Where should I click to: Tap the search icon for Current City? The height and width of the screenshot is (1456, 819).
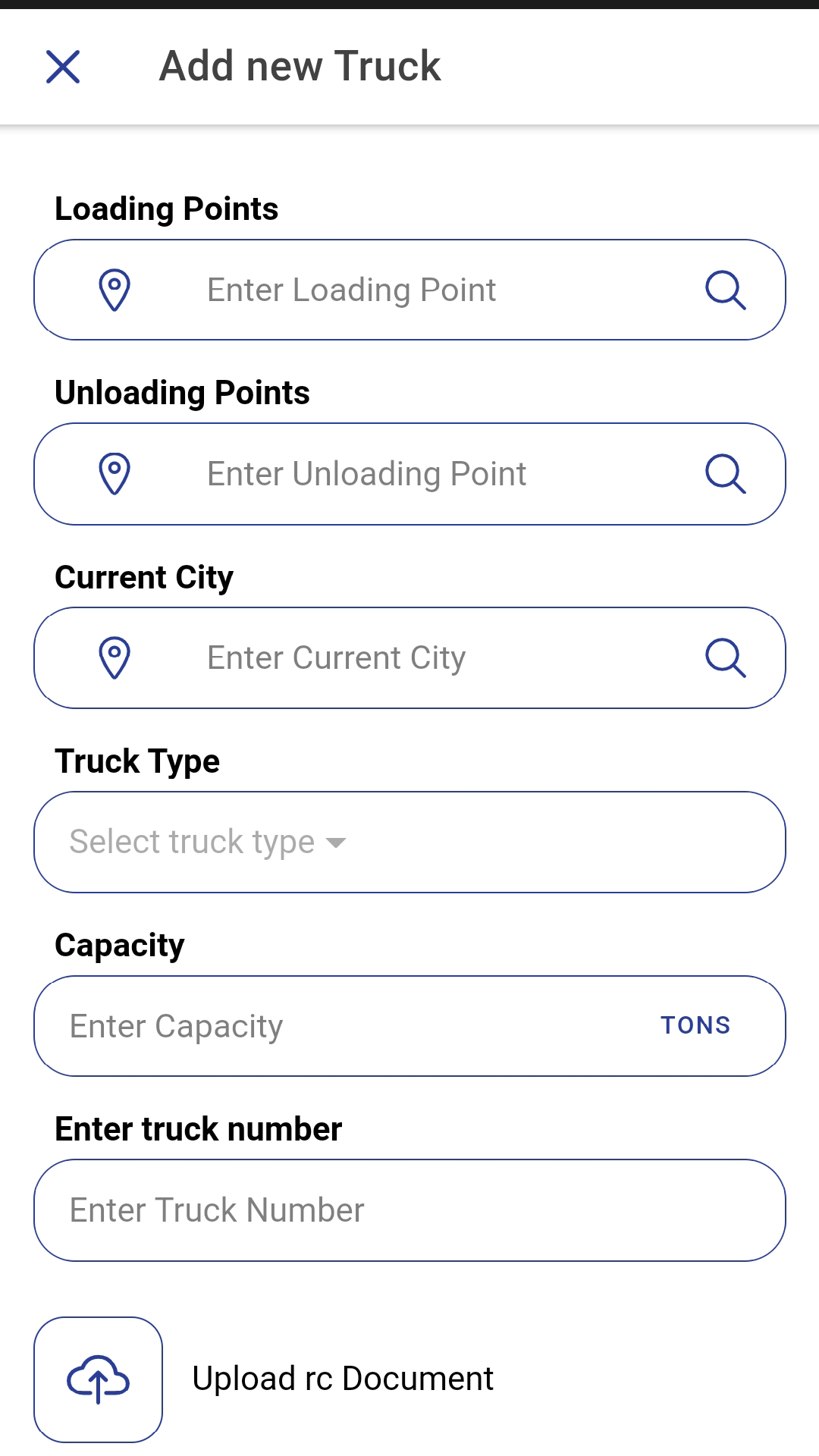725,658
